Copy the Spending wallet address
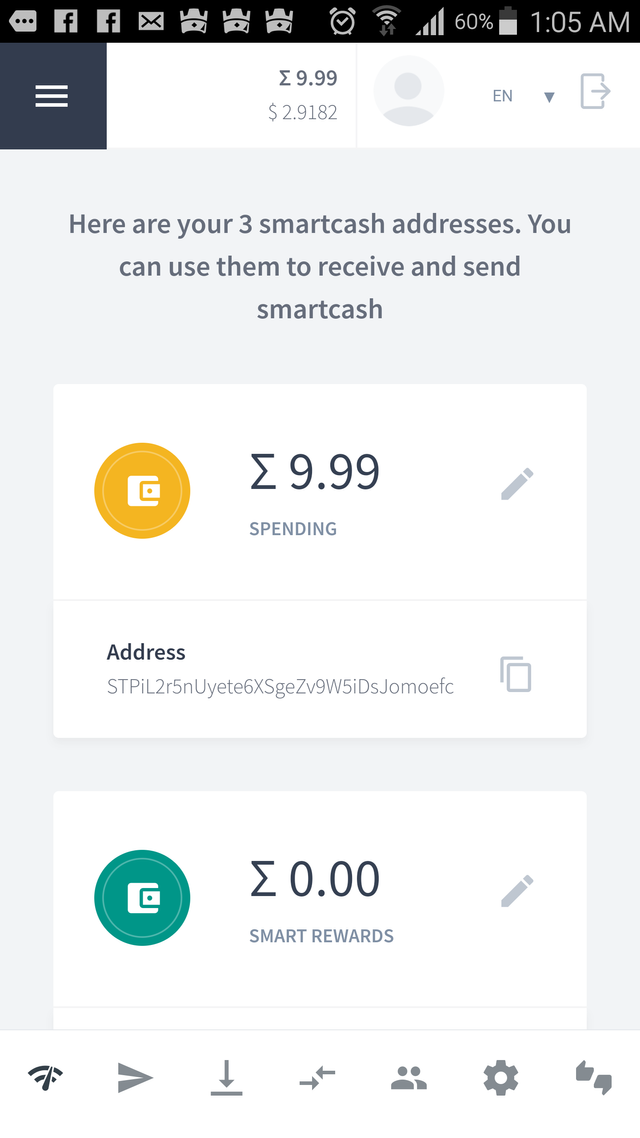Image resolution: width=640 pixels, height=1138 pixels. tap(516, 674)
